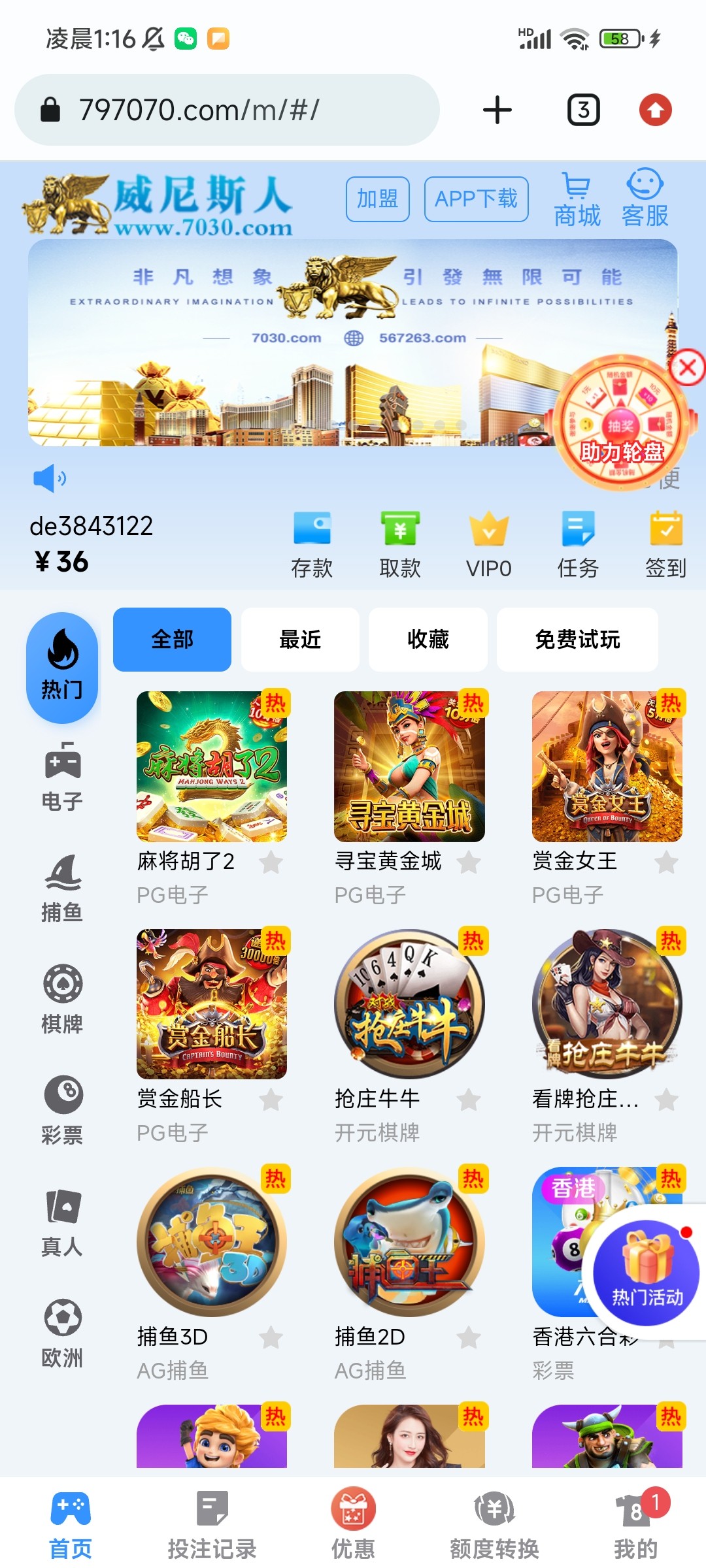The image size is (706, 1568).
Task: Open the 客服 customer service icon
Action: point(645,198)
